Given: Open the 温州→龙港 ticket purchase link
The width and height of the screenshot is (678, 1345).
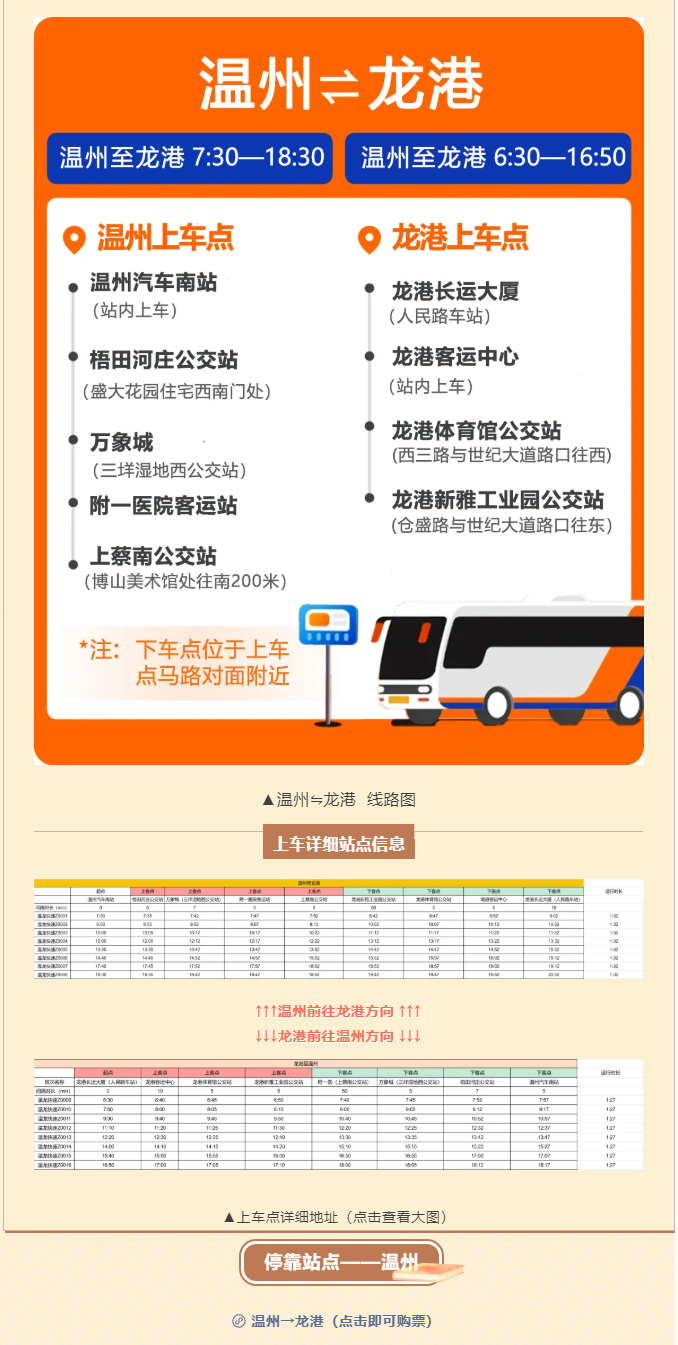Looking at the screenshot, I should [340, 1320].
